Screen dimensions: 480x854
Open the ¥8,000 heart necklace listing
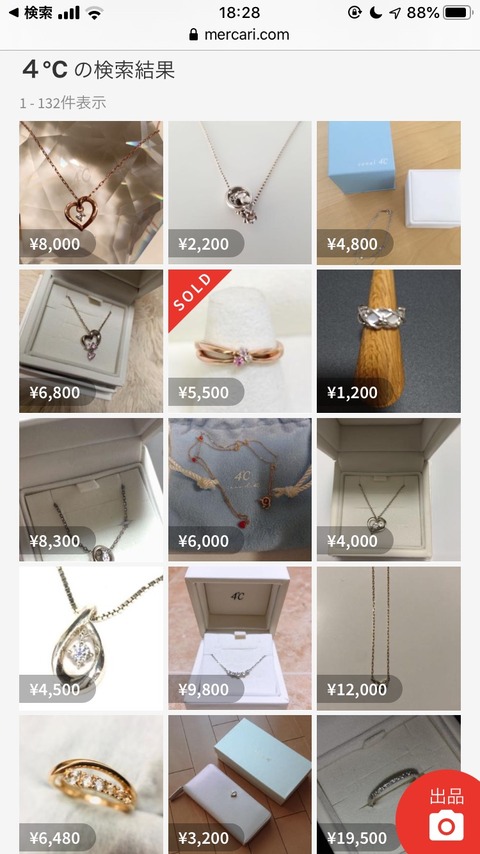91,192
